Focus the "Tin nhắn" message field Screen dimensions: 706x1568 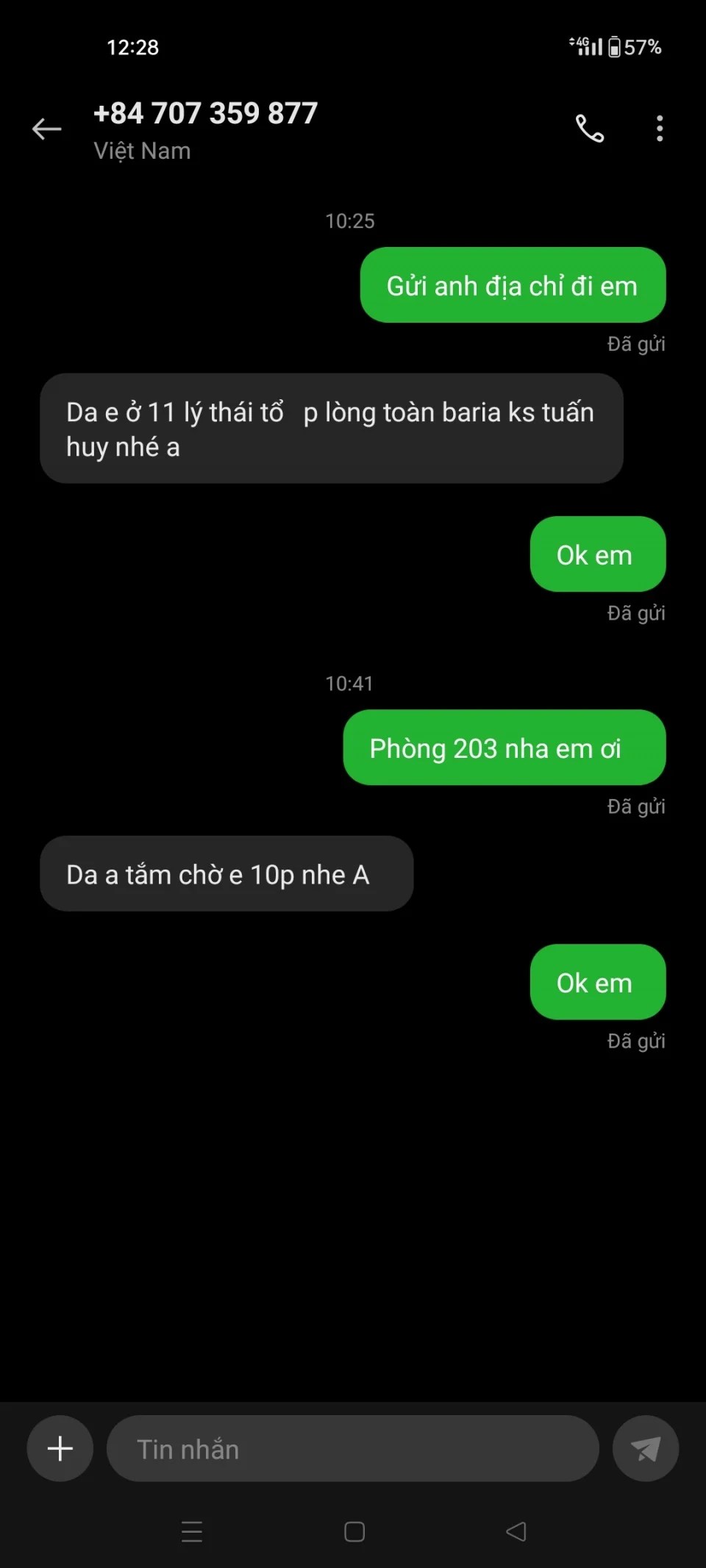353,1448
